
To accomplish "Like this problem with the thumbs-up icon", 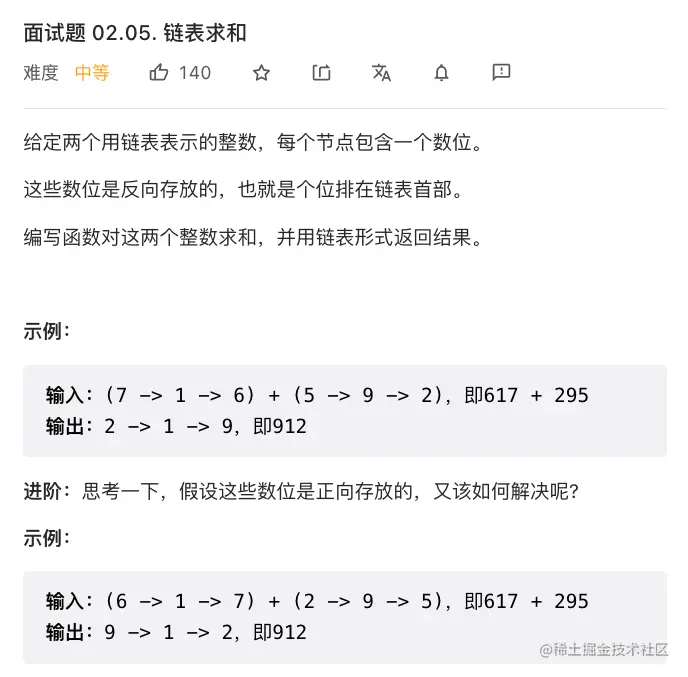I will (x=159, y=72).
